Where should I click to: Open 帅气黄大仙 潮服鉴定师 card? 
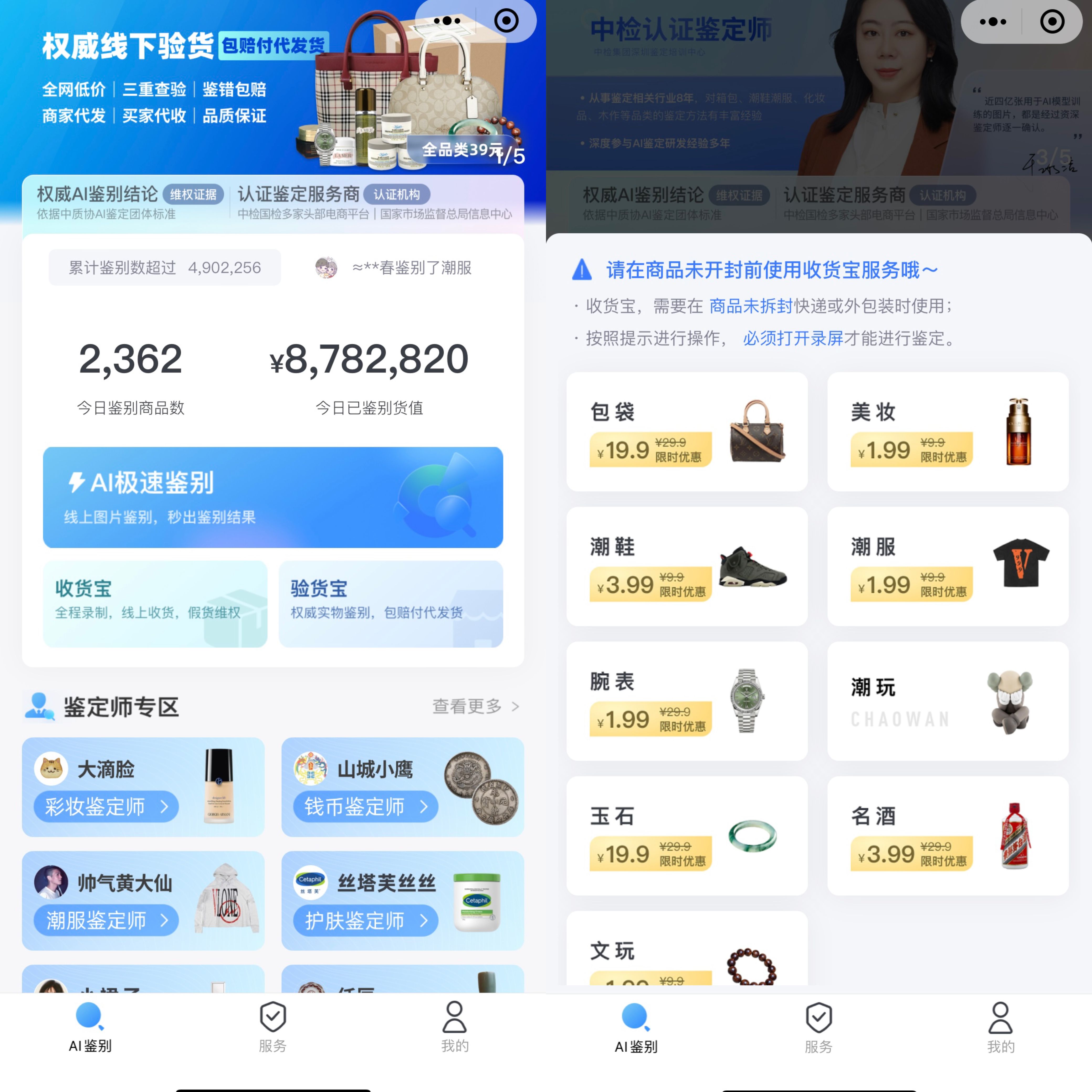tap(143, 900)
